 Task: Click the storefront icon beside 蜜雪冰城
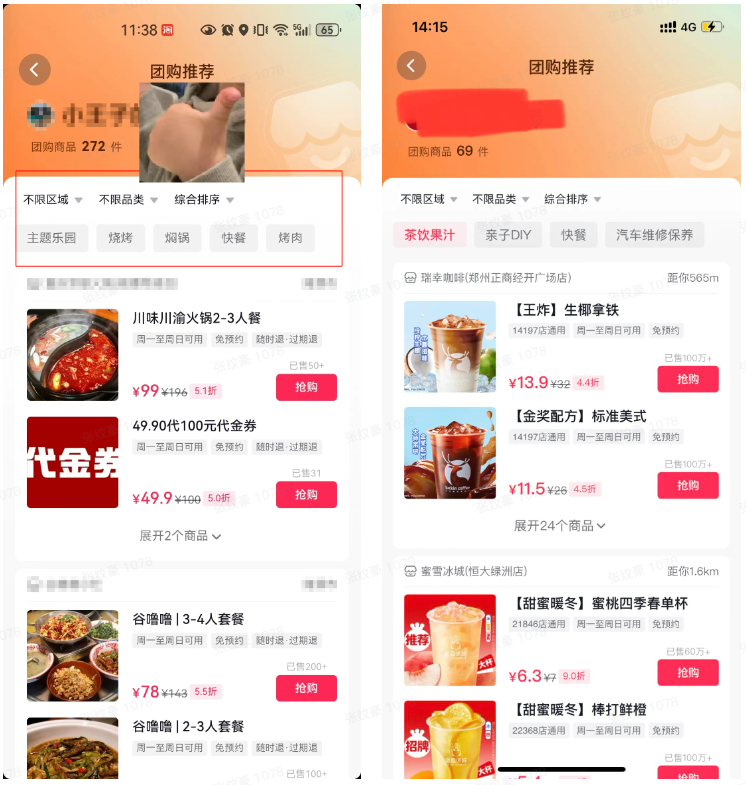(410, 571)
